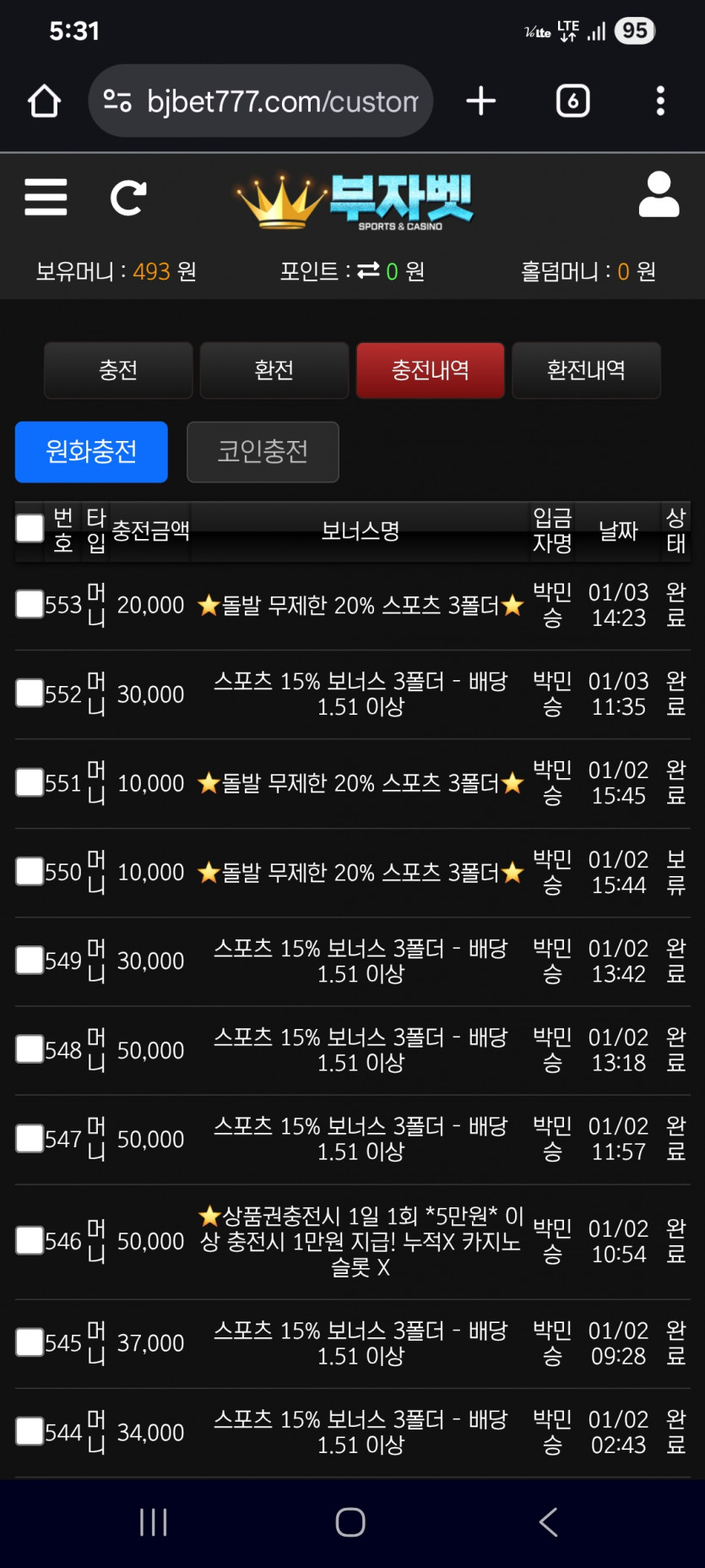Open the hamburger menu
Screen dimensions: 705x1568
click(46, 197)
